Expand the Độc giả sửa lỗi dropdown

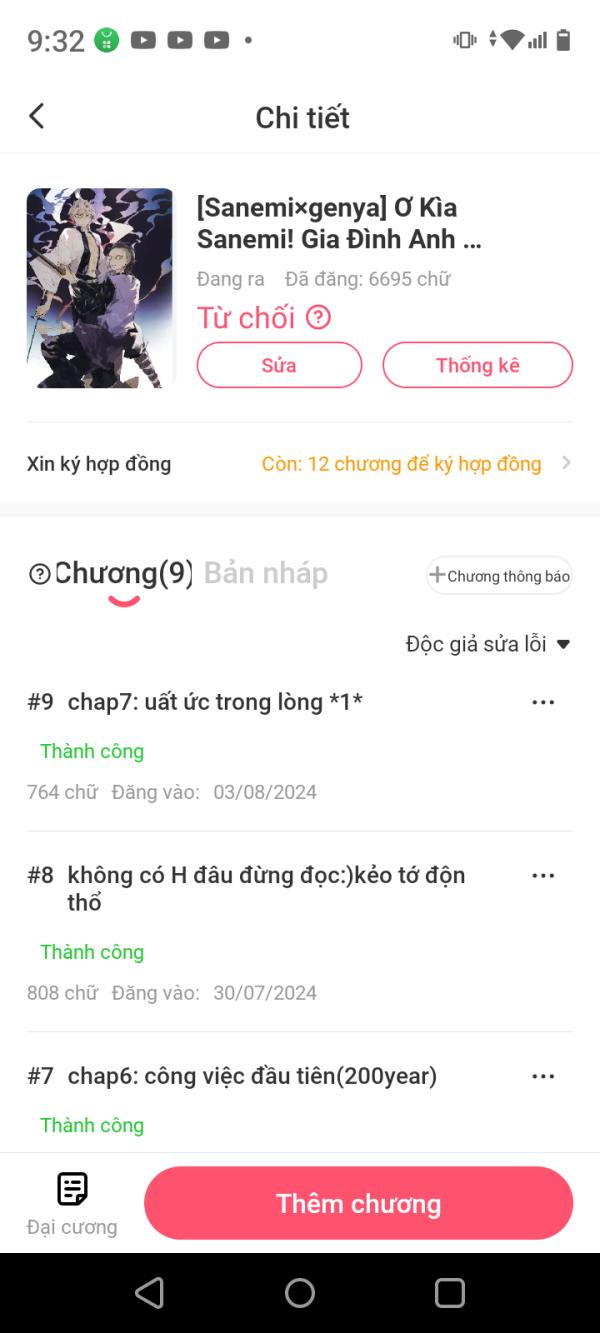coord(488,644)
